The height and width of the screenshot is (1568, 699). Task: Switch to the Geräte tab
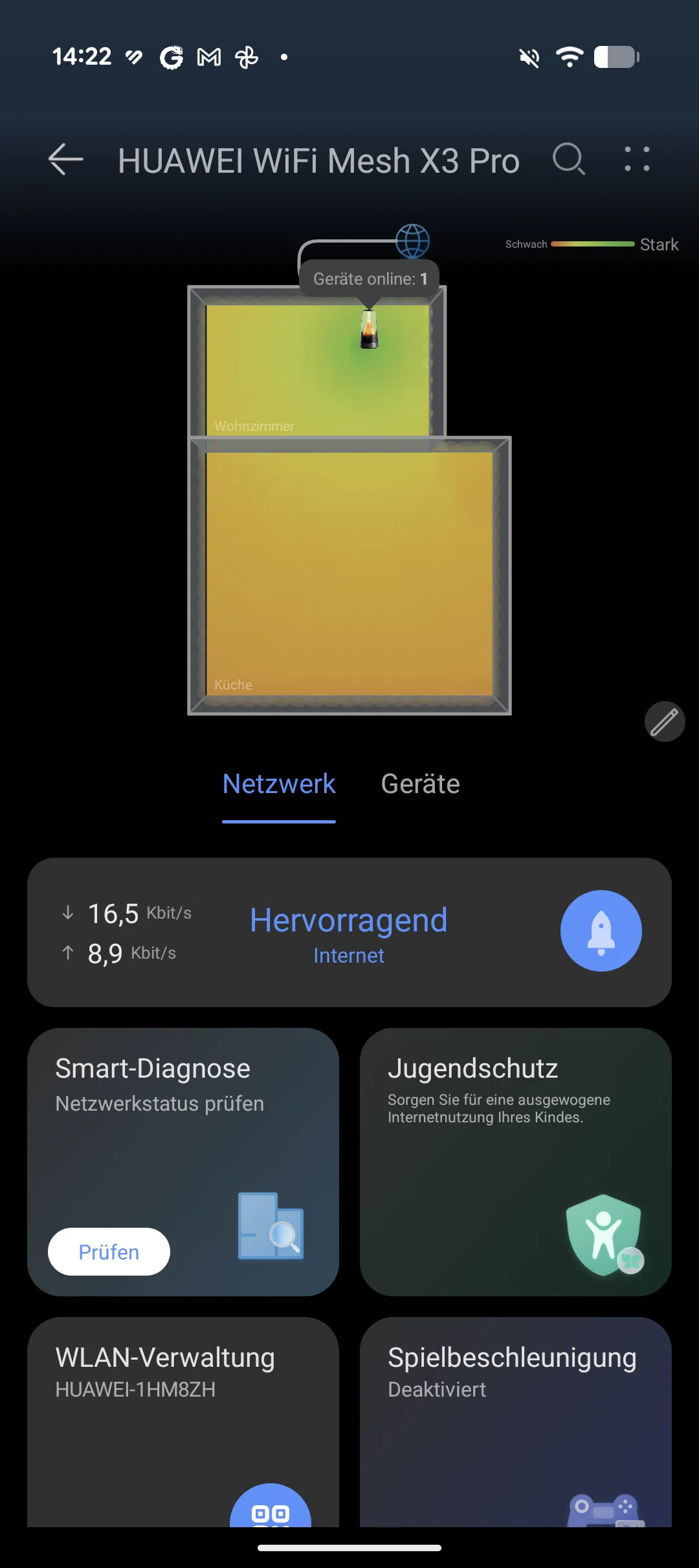[x=420, y=784]
